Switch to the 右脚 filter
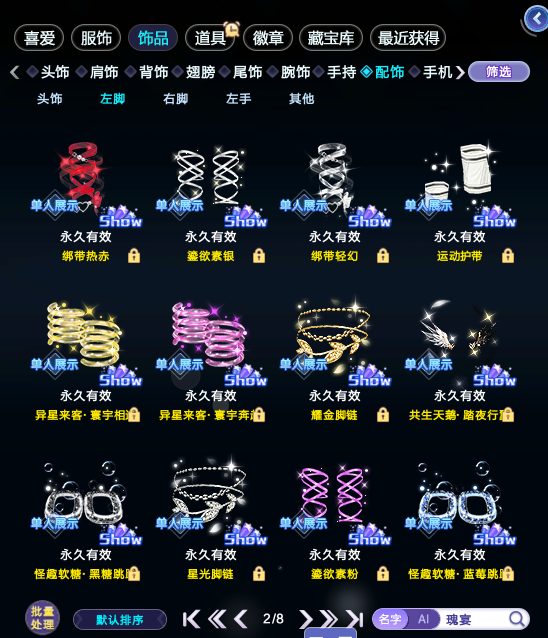This screenshot has height=638, width=548. click(x=175, y=98)
